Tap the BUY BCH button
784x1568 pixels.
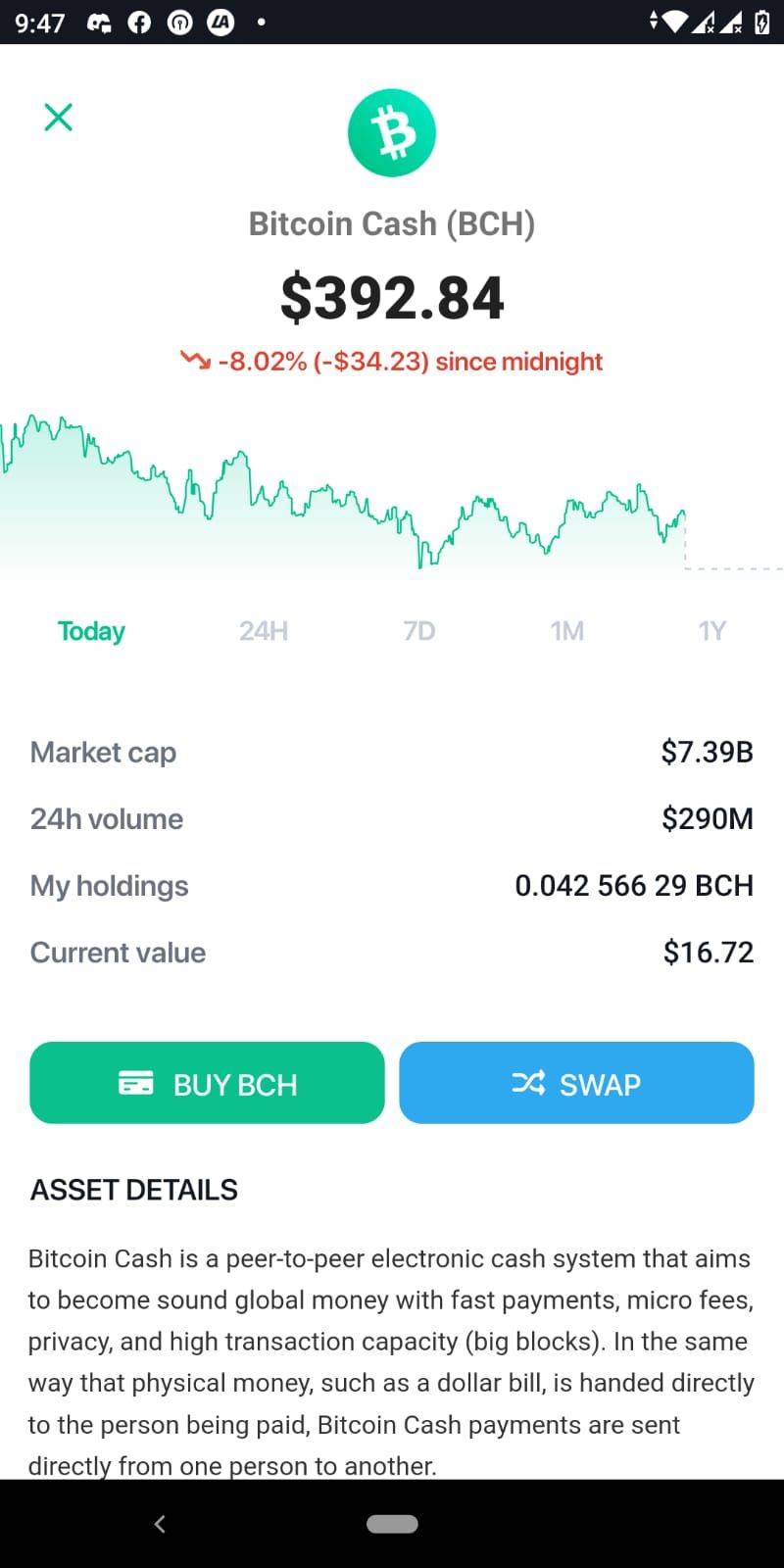point(207,1083)
